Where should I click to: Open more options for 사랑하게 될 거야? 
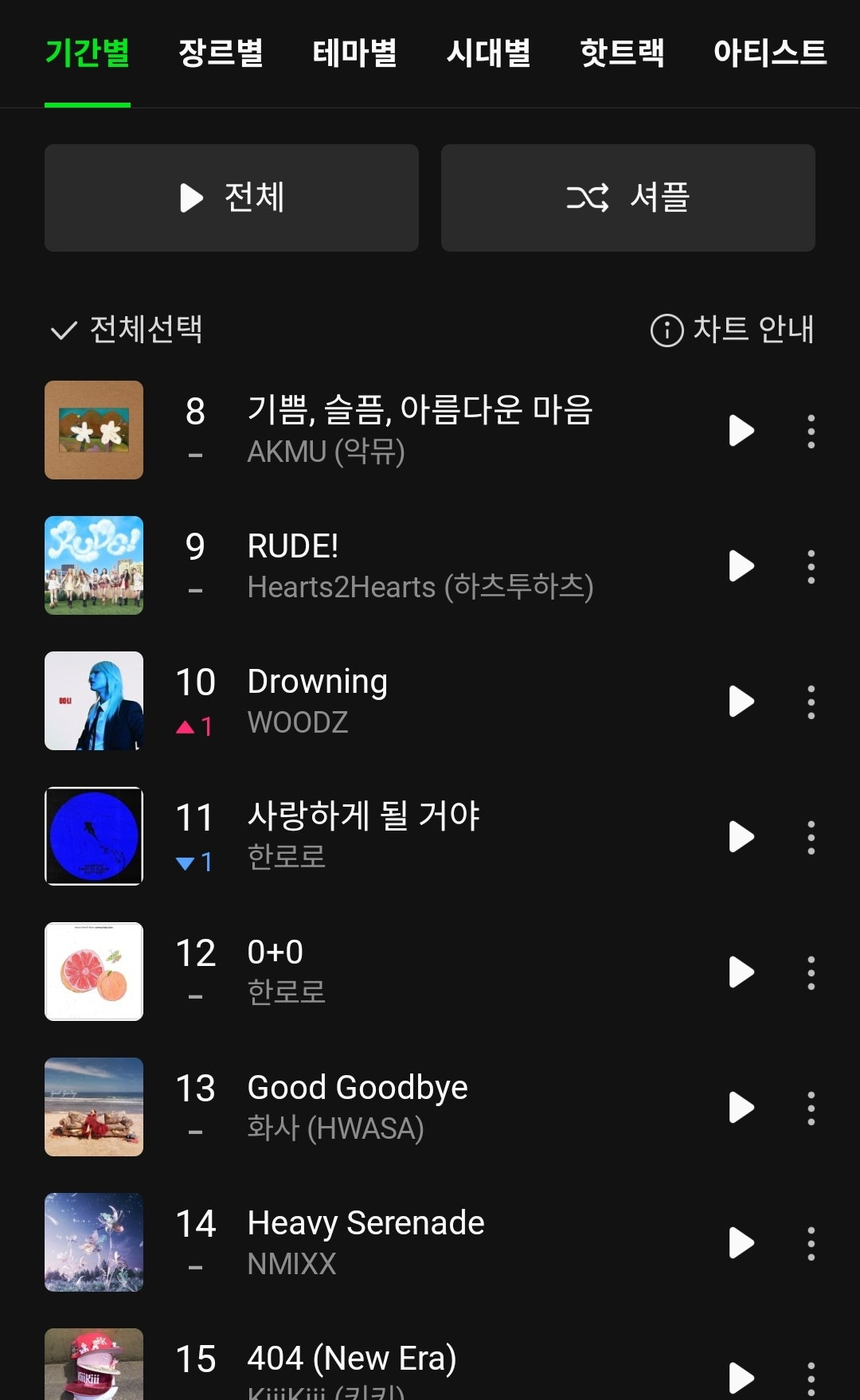pos(811,836)
